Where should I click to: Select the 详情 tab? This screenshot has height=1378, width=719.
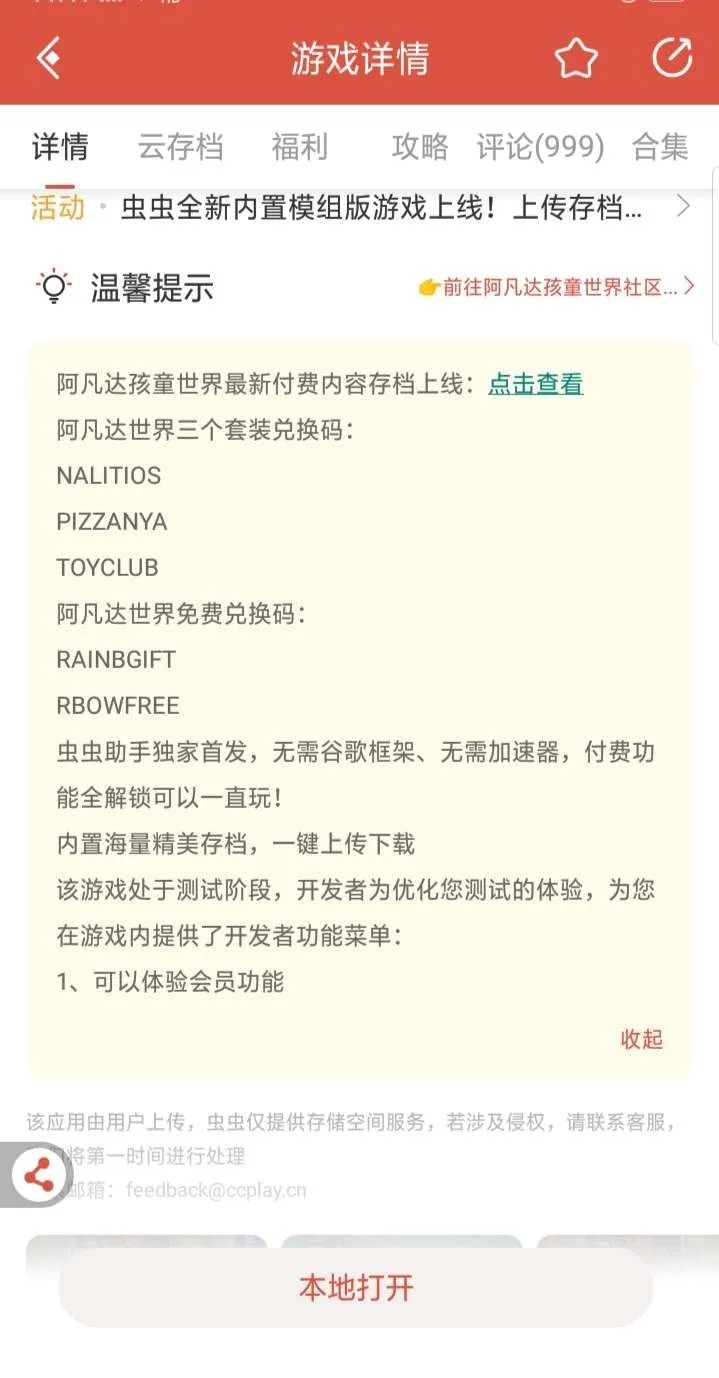tap(60, 147)
